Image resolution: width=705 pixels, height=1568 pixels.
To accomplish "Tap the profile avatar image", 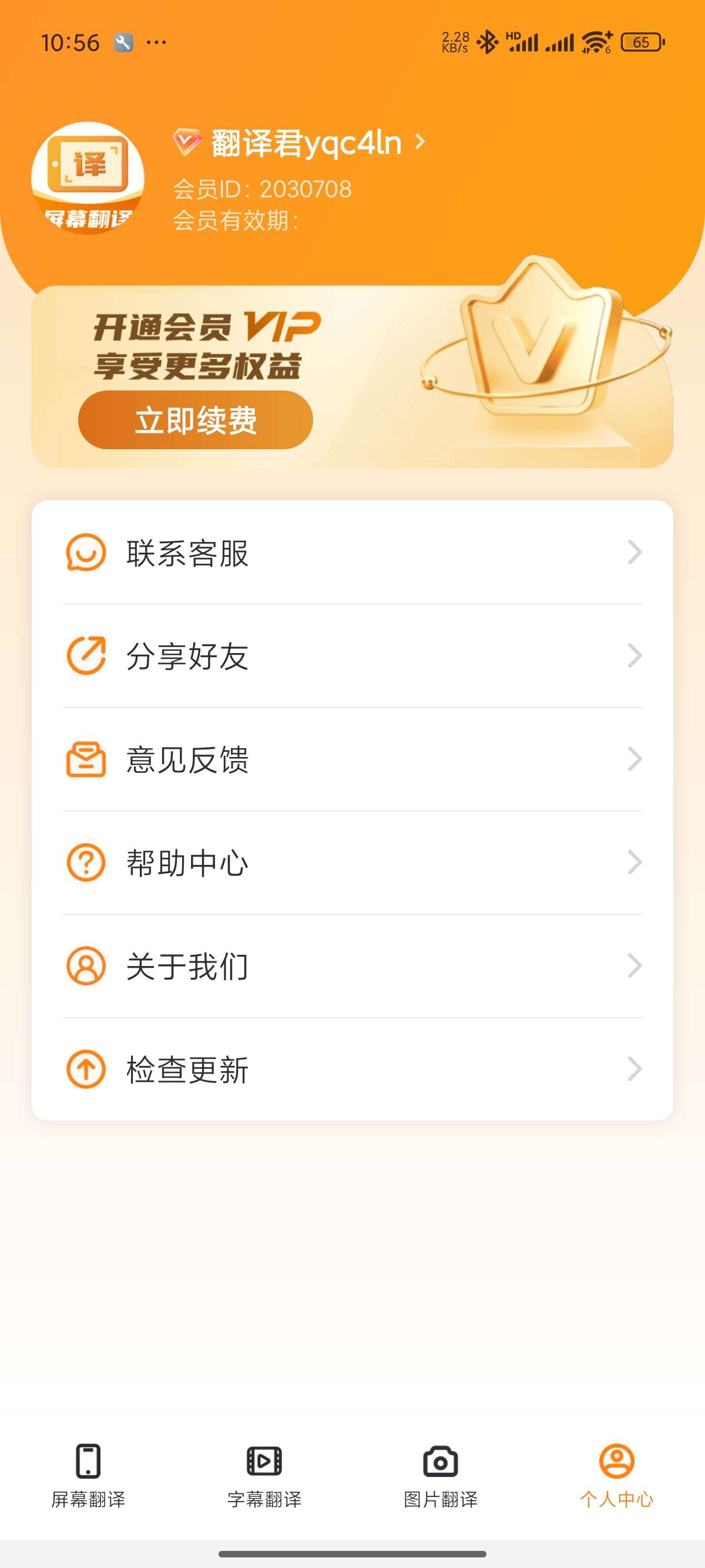I will 88,179.
